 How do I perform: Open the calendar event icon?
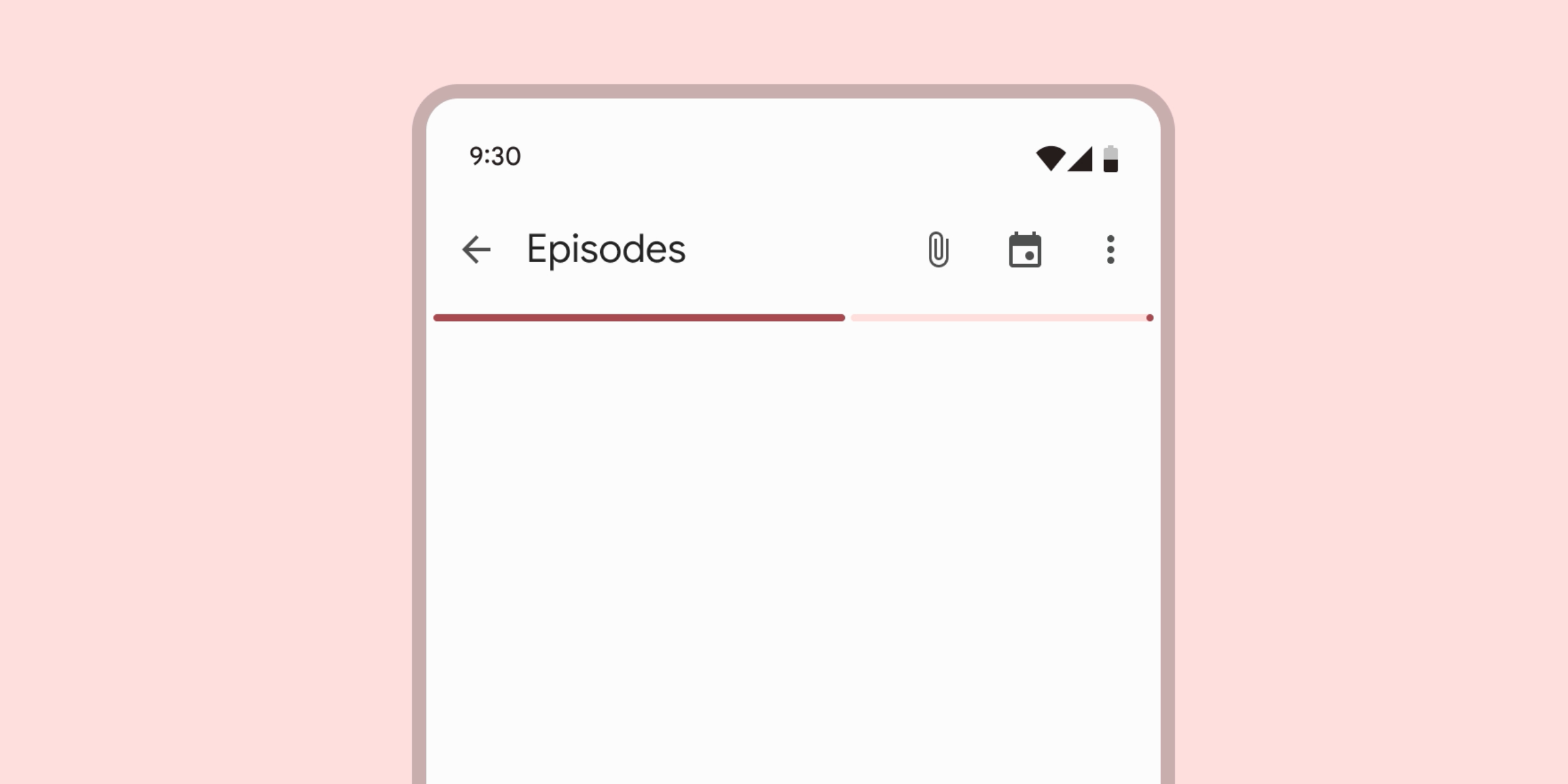pos(1025,250)
